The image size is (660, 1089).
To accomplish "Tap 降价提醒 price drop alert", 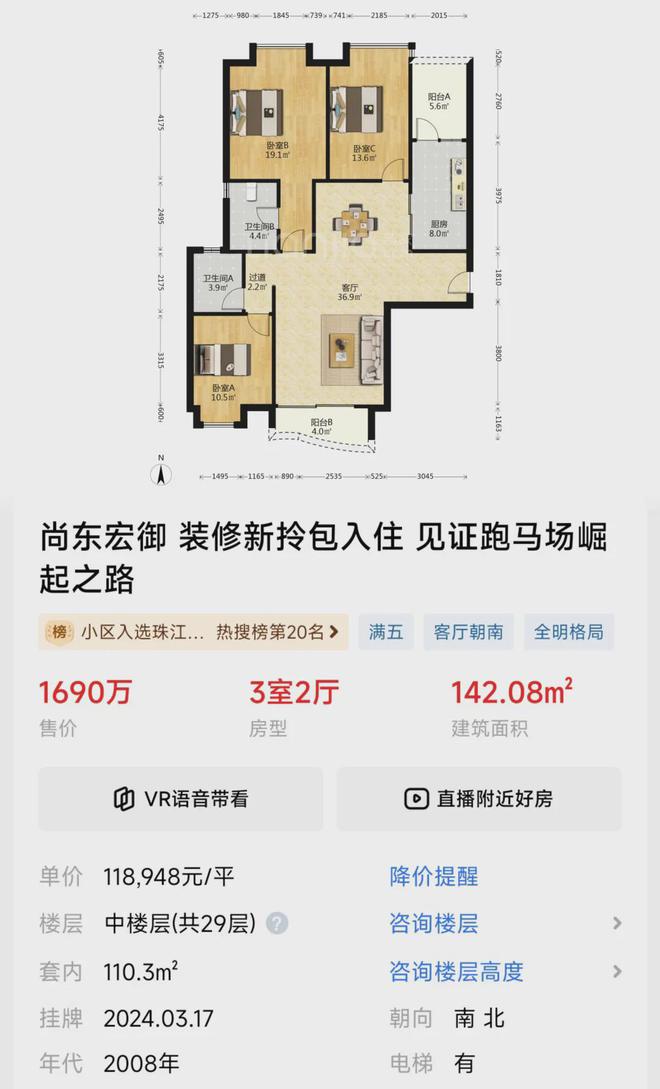I will point(434,876).
